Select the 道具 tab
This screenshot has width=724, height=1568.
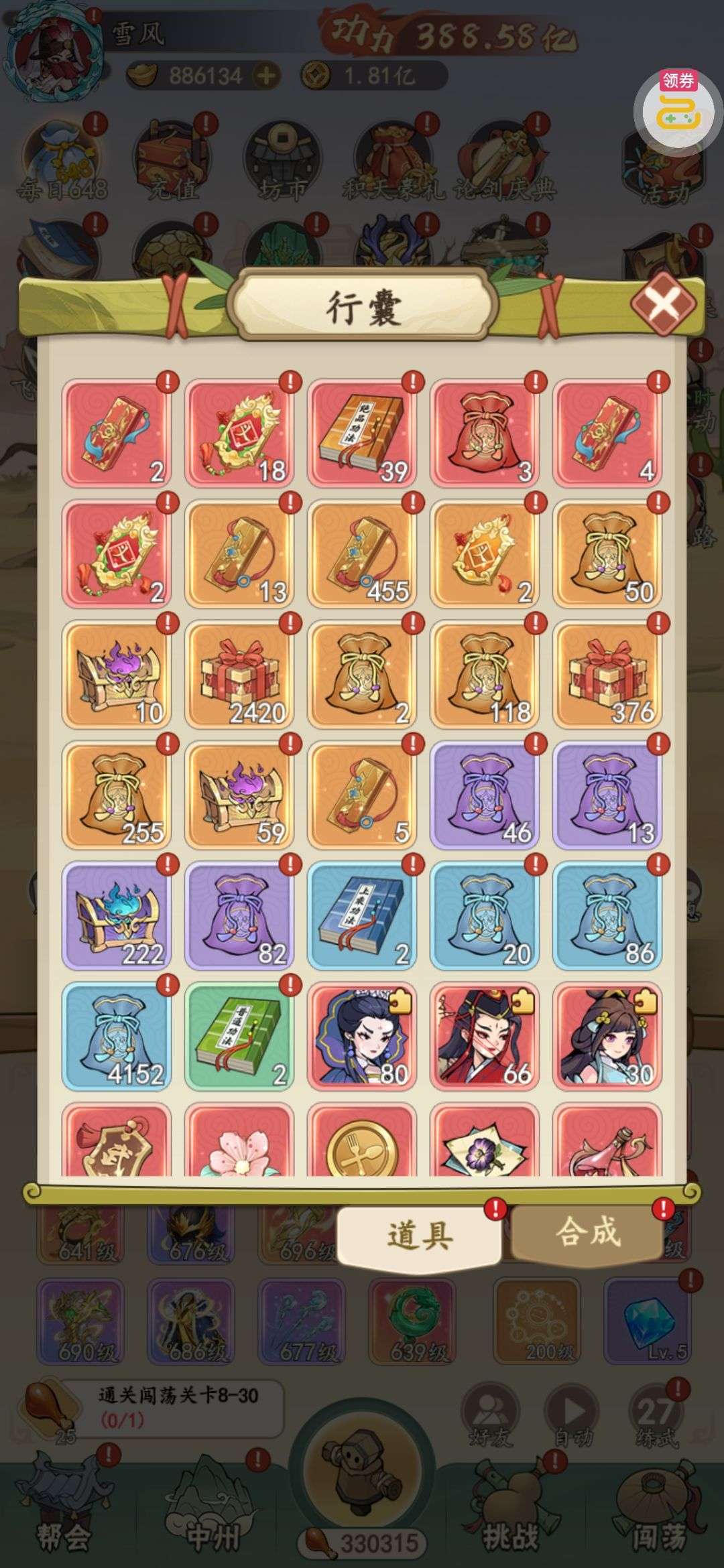[419, 1234]
